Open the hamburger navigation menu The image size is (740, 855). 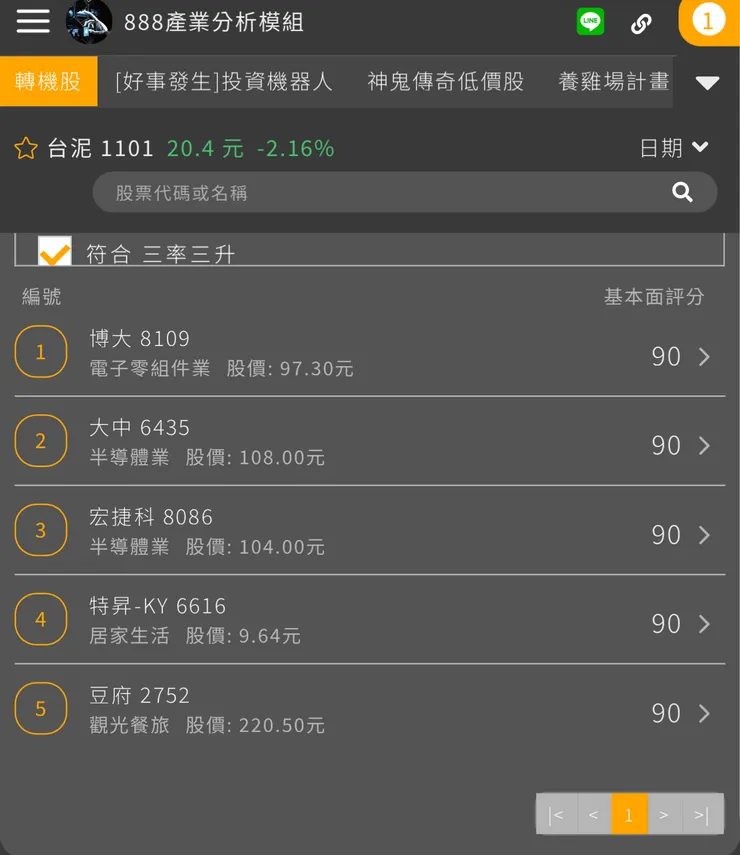33,24
